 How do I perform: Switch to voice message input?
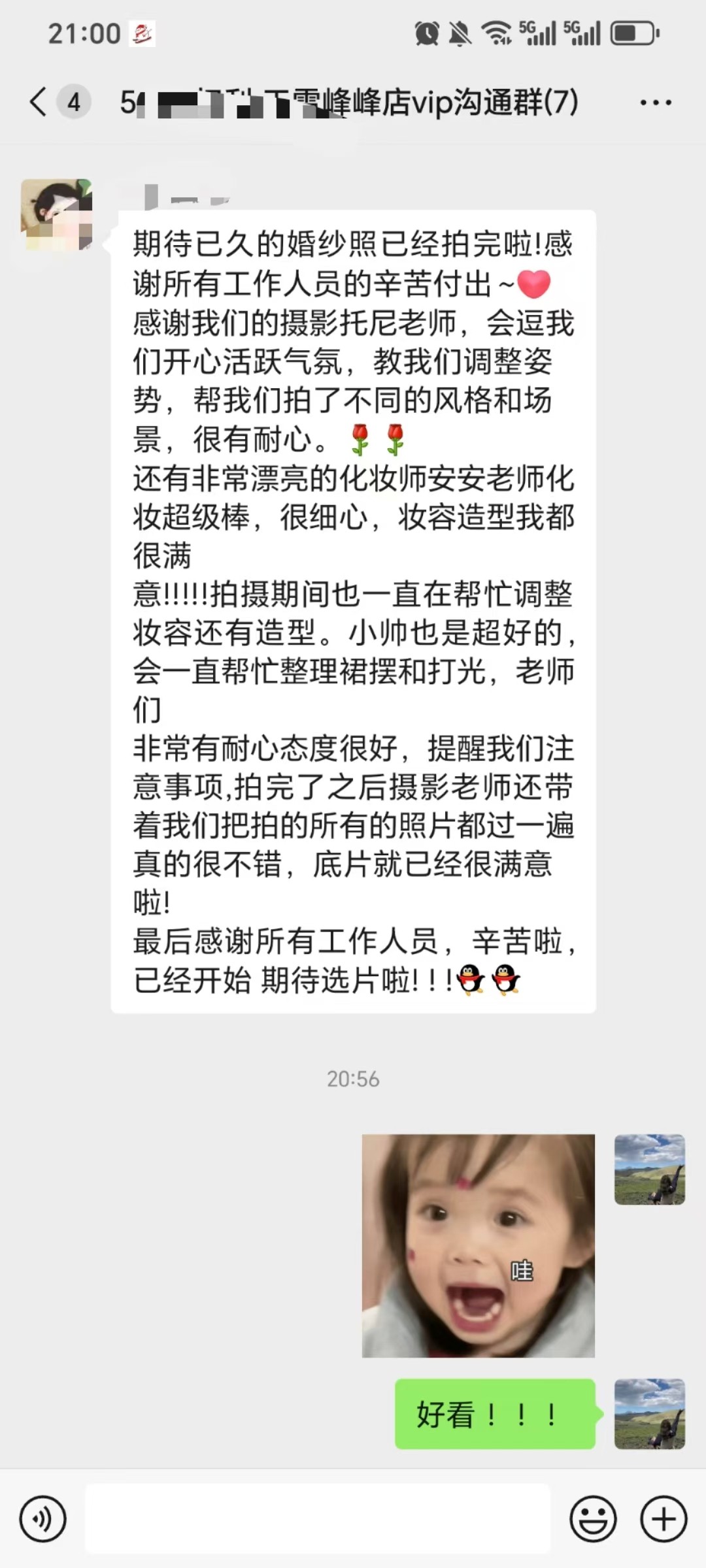[x=43, y=1519]
